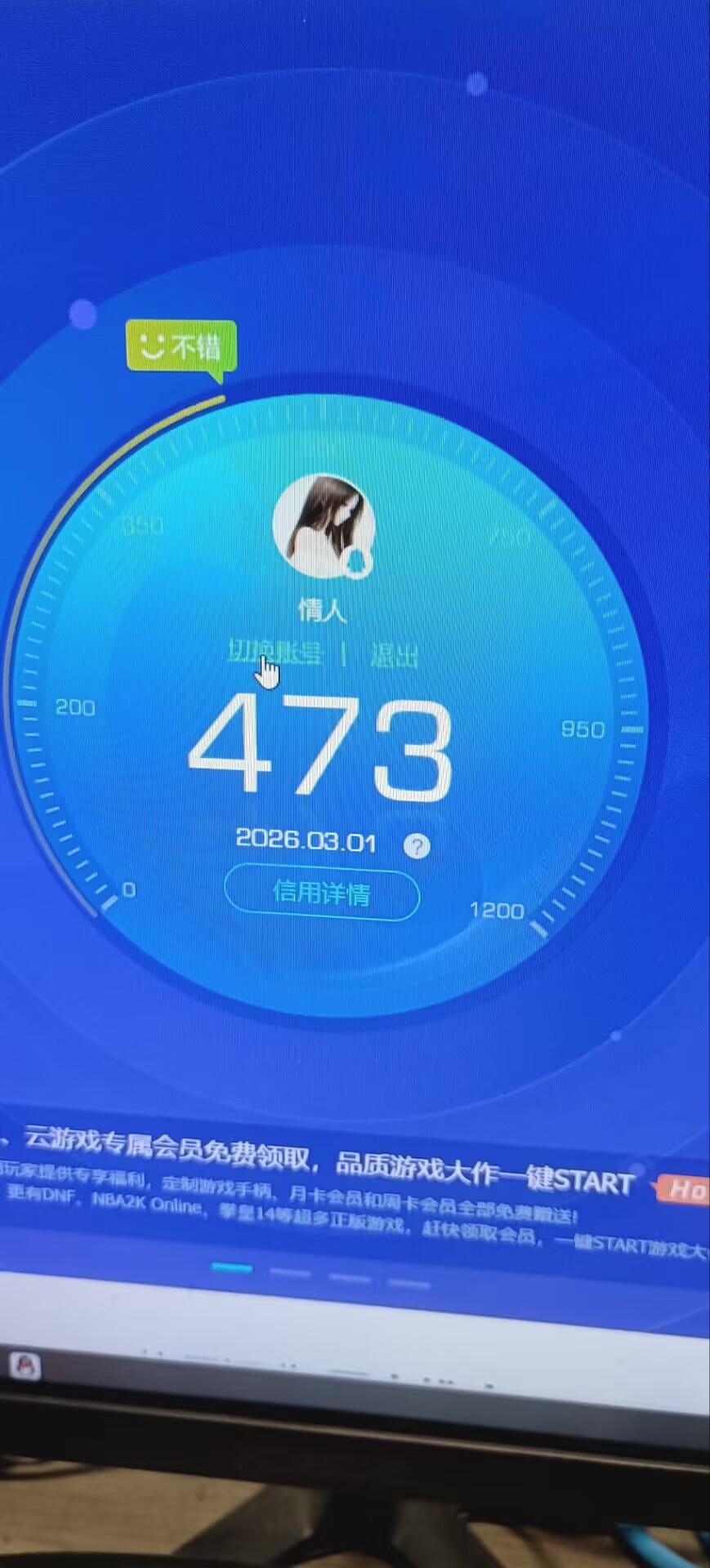Tap 切换账号 to switch accounts
This screenshot has width=710, height=1568.
[x=275, y=652]
